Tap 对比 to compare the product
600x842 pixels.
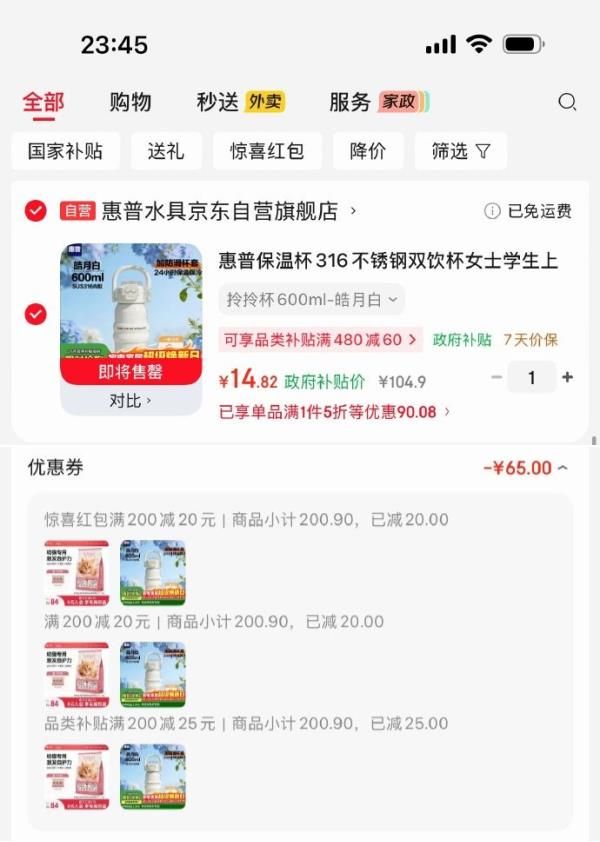[131, 400]
